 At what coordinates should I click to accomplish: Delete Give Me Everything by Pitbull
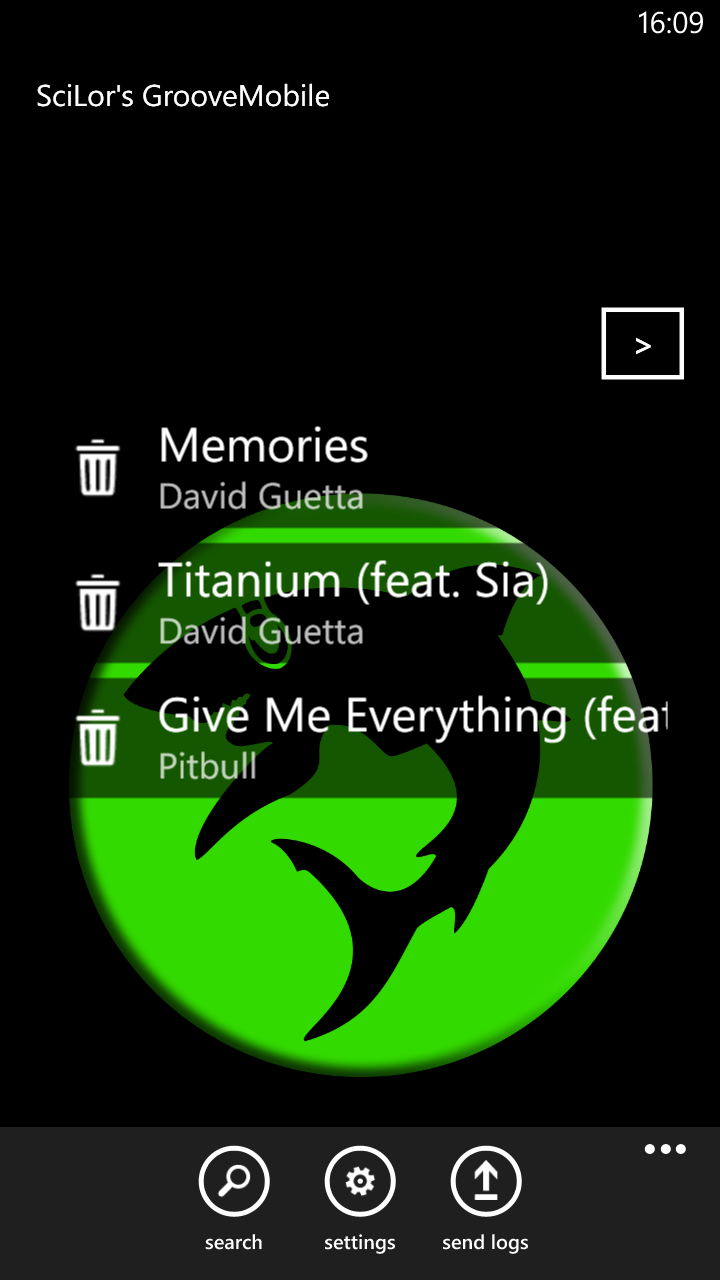(98, 738)
